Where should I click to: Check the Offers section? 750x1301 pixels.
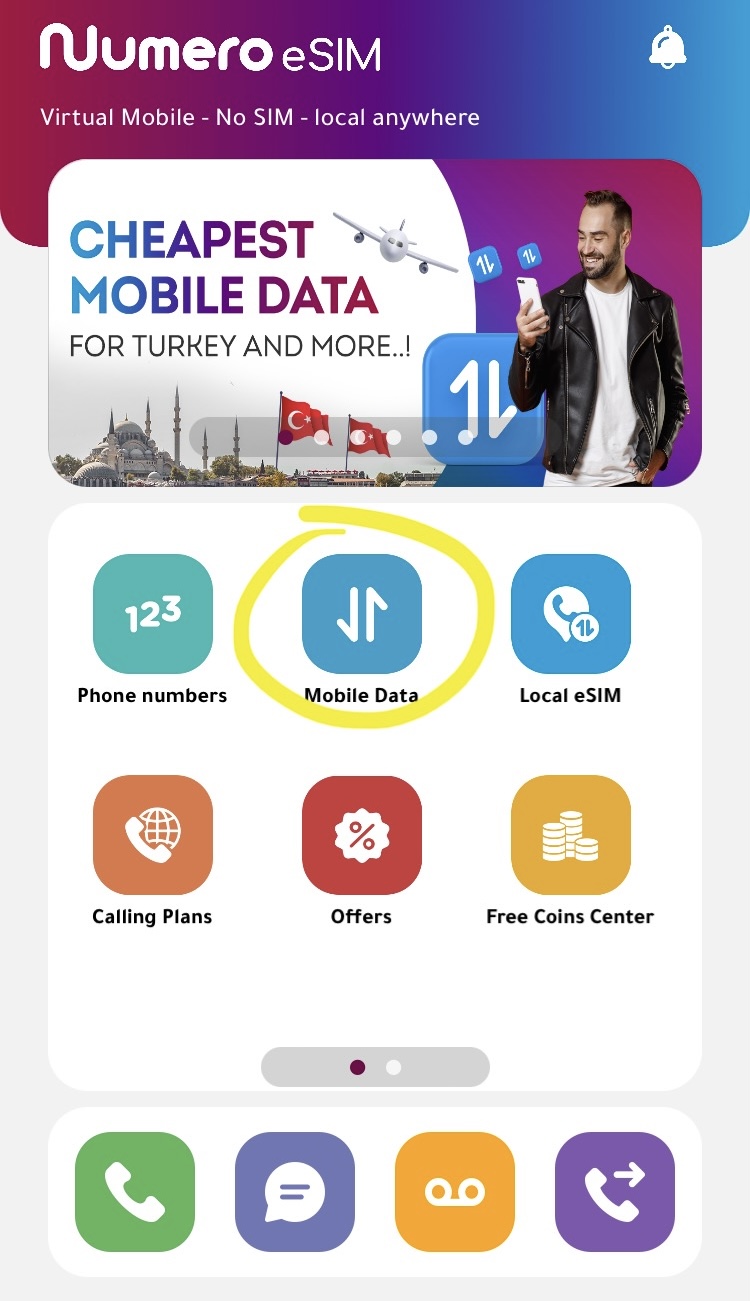(362, 835)
